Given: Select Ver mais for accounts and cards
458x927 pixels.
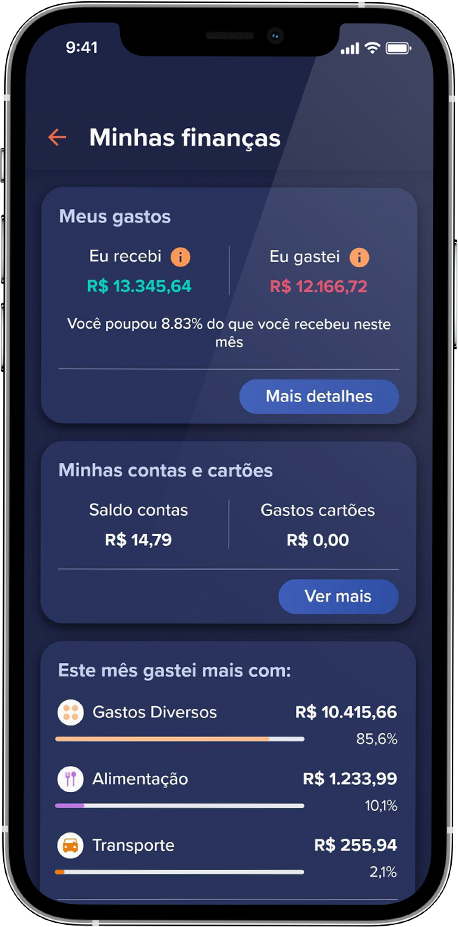Looking at the screenshot, I should (x=338, y=596).
